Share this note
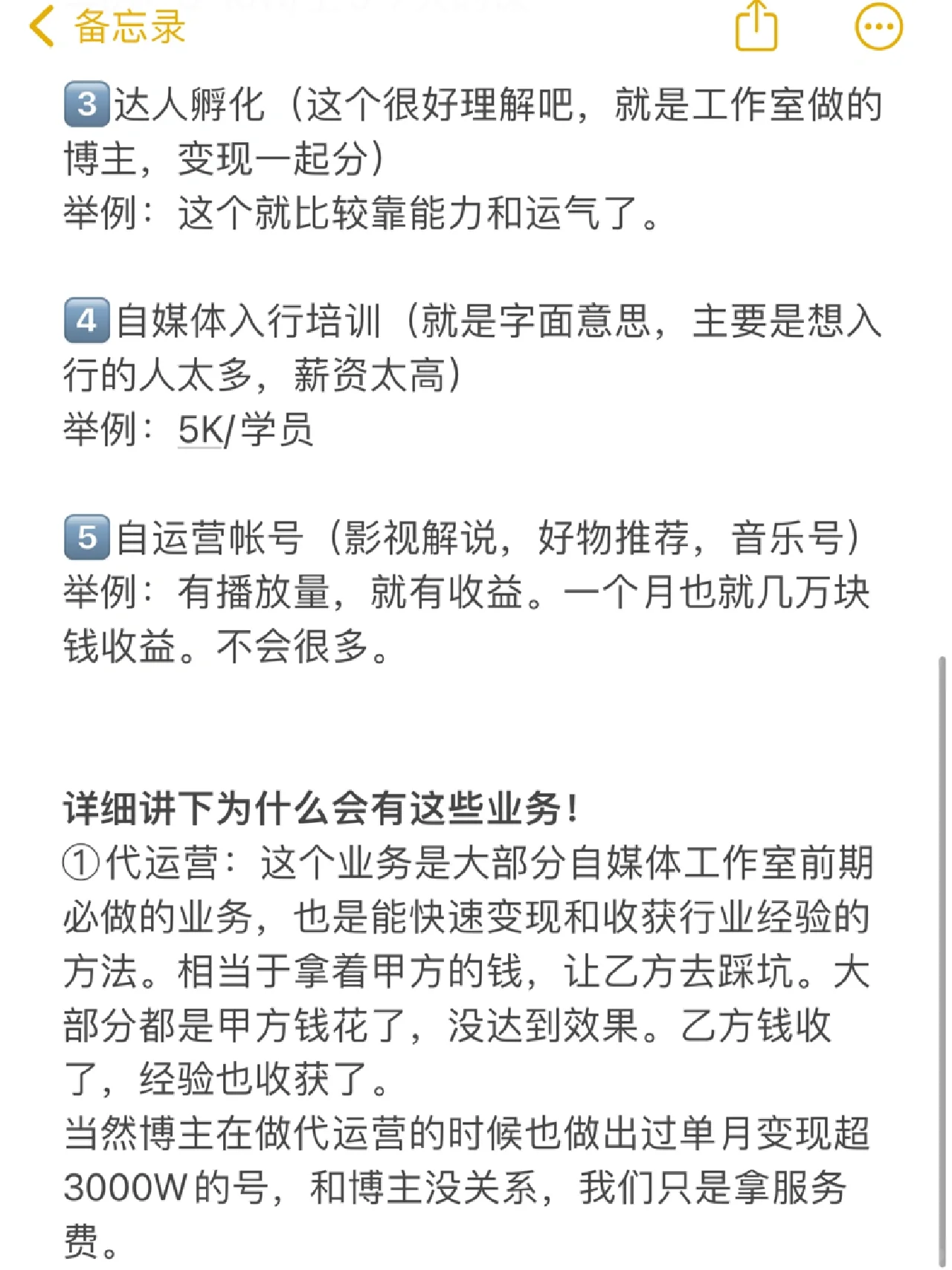Screen dimensions: 952x1270 pyautogui.click(x=756, y=27)
